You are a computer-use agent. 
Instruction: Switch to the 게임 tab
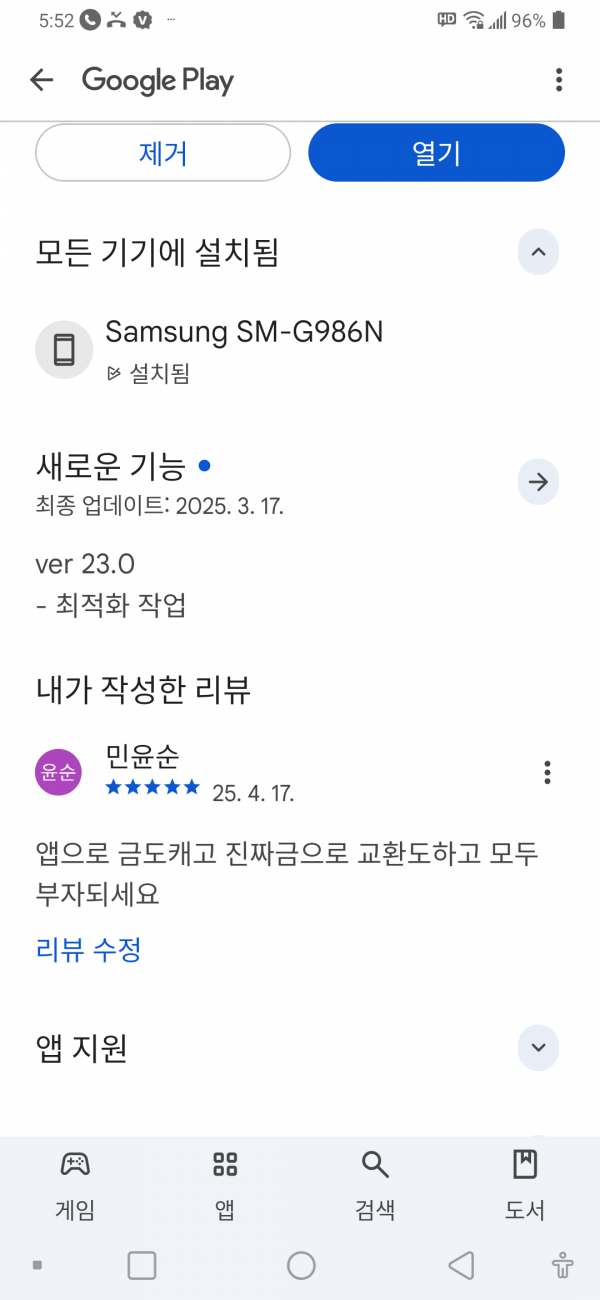click(x=75, y=1186)
